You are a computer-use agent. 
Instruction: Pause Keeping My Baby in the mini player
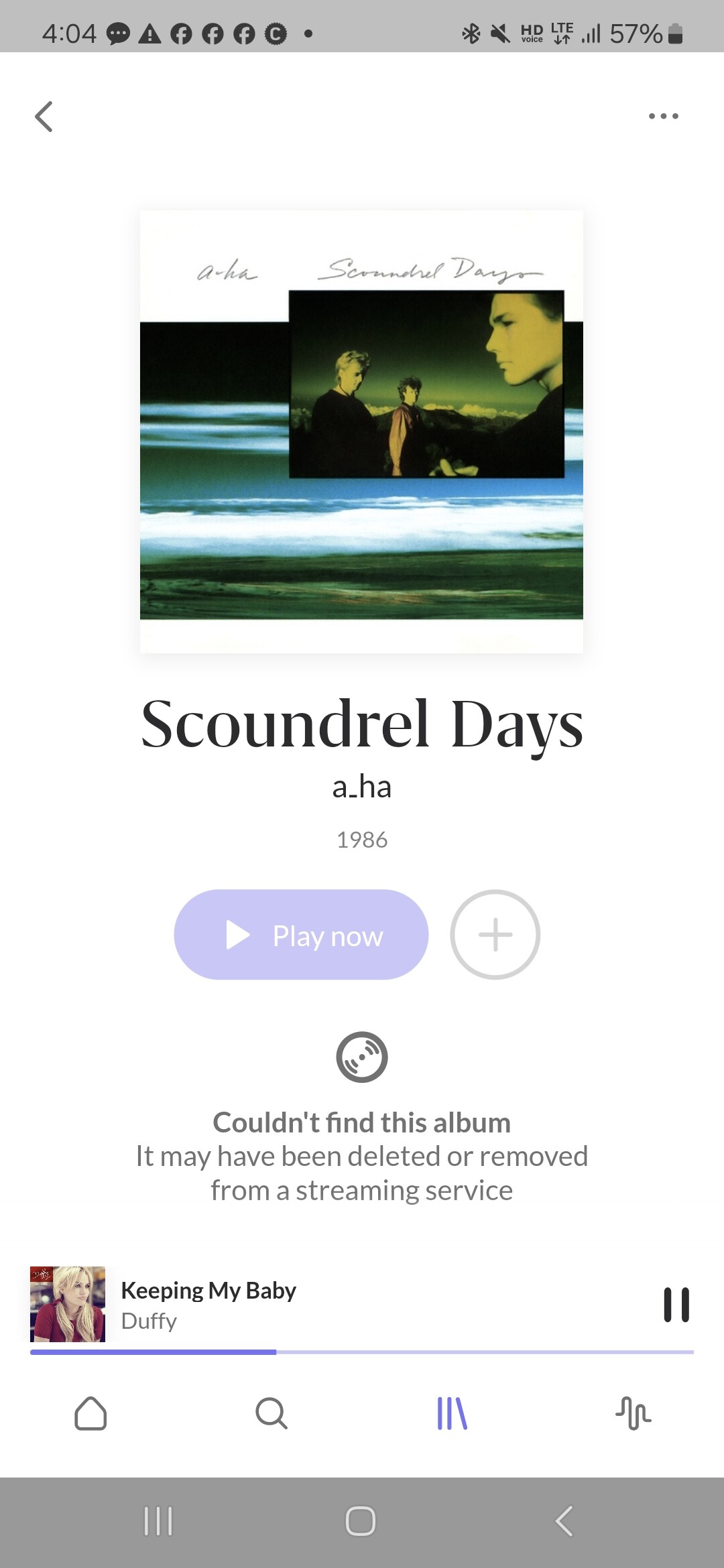(x=676, y=1305)
